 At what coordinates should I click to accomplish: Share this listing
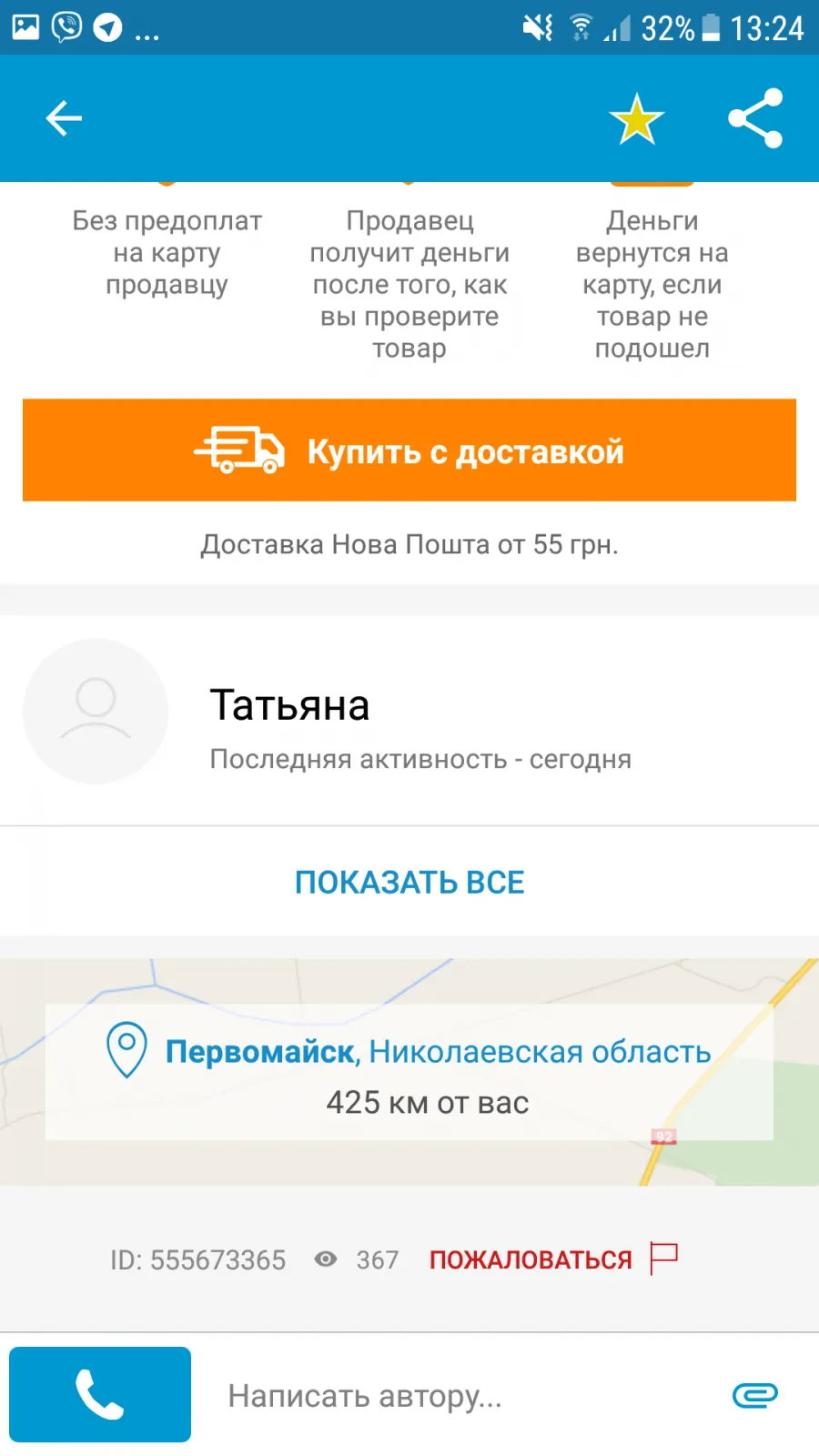click(x=755, y=118)
